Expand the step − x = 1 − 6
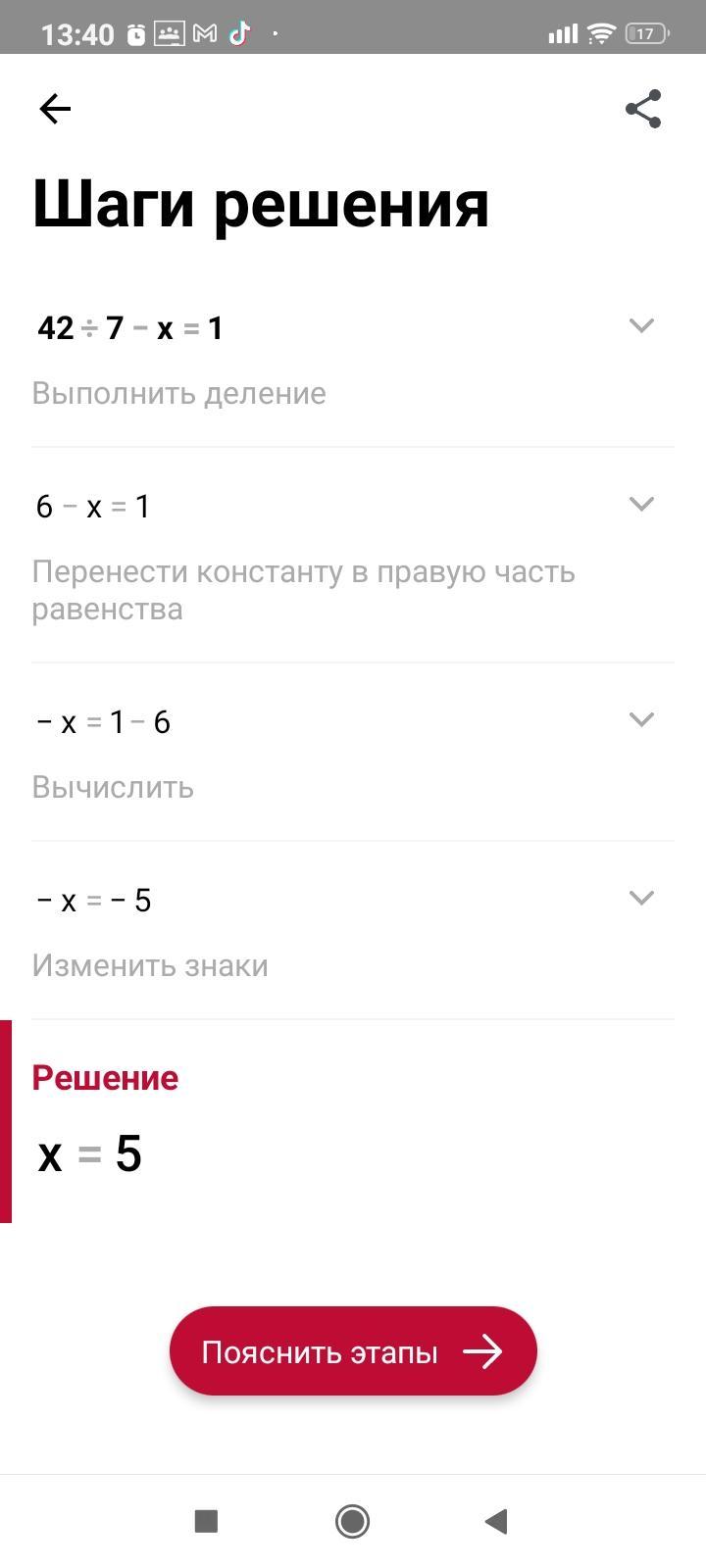This screenshot has width=706, height=1568. coord(640,720)
